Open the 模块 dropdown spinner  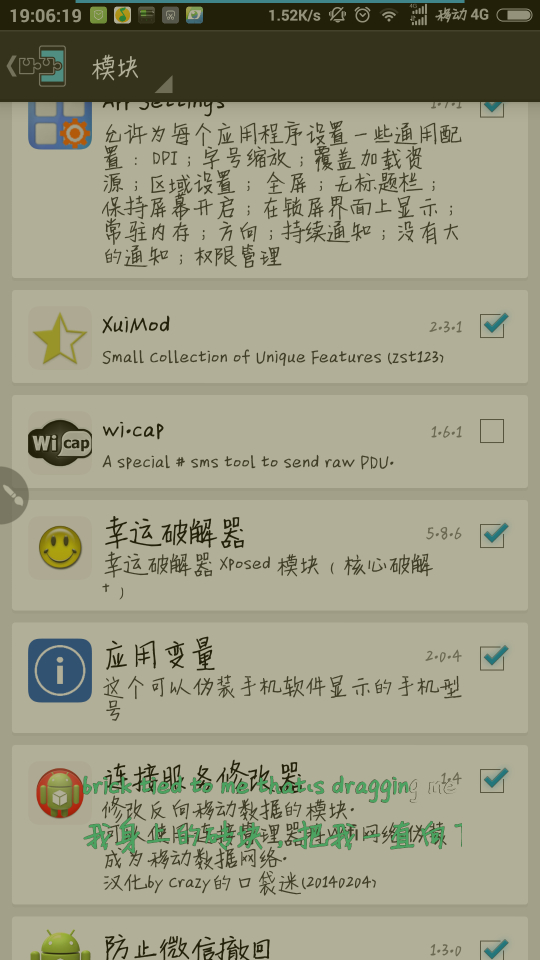pyautogui.click(x=132, y=67)
